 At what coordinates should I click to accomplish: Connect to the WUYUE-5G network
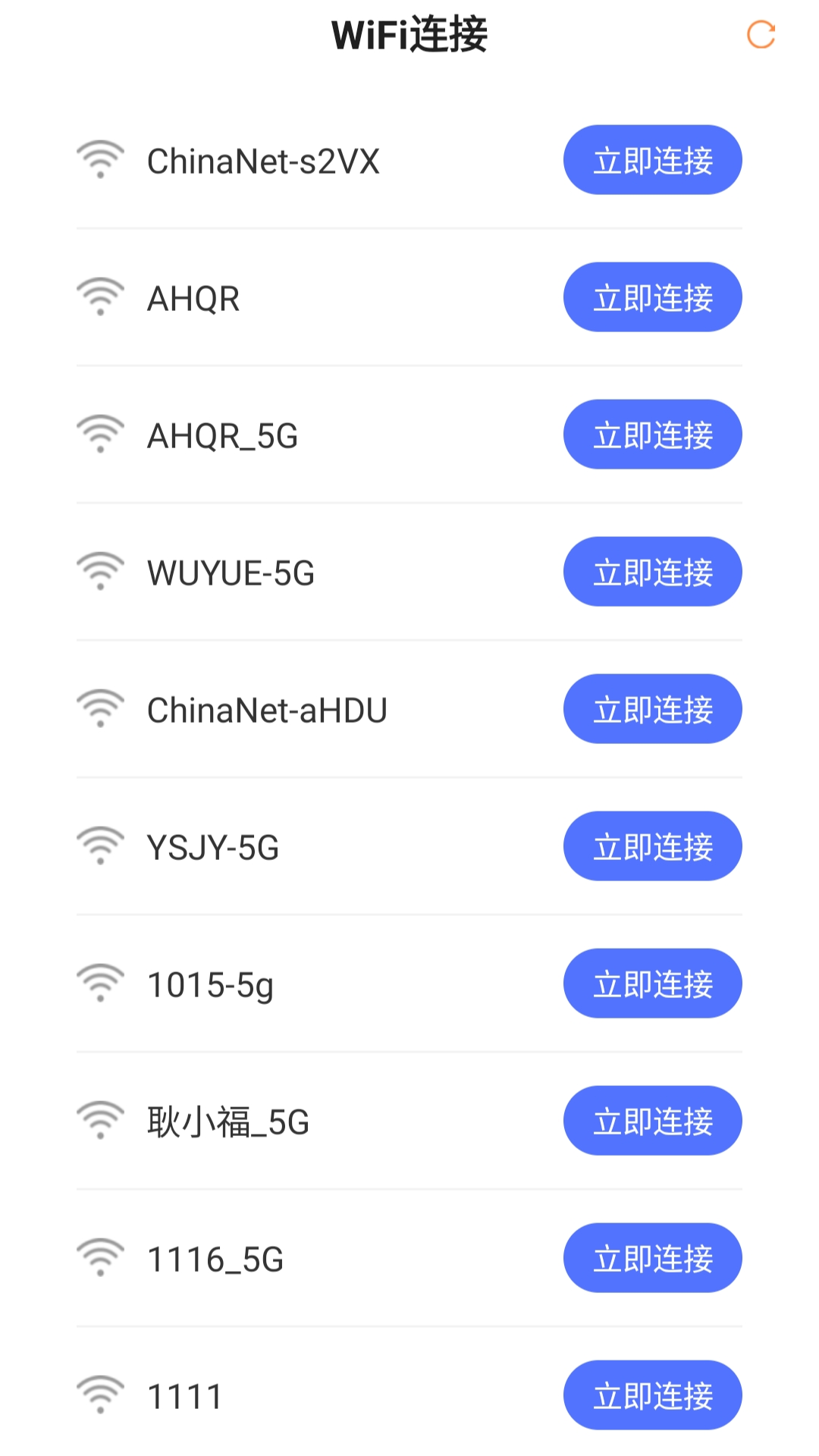651,572
